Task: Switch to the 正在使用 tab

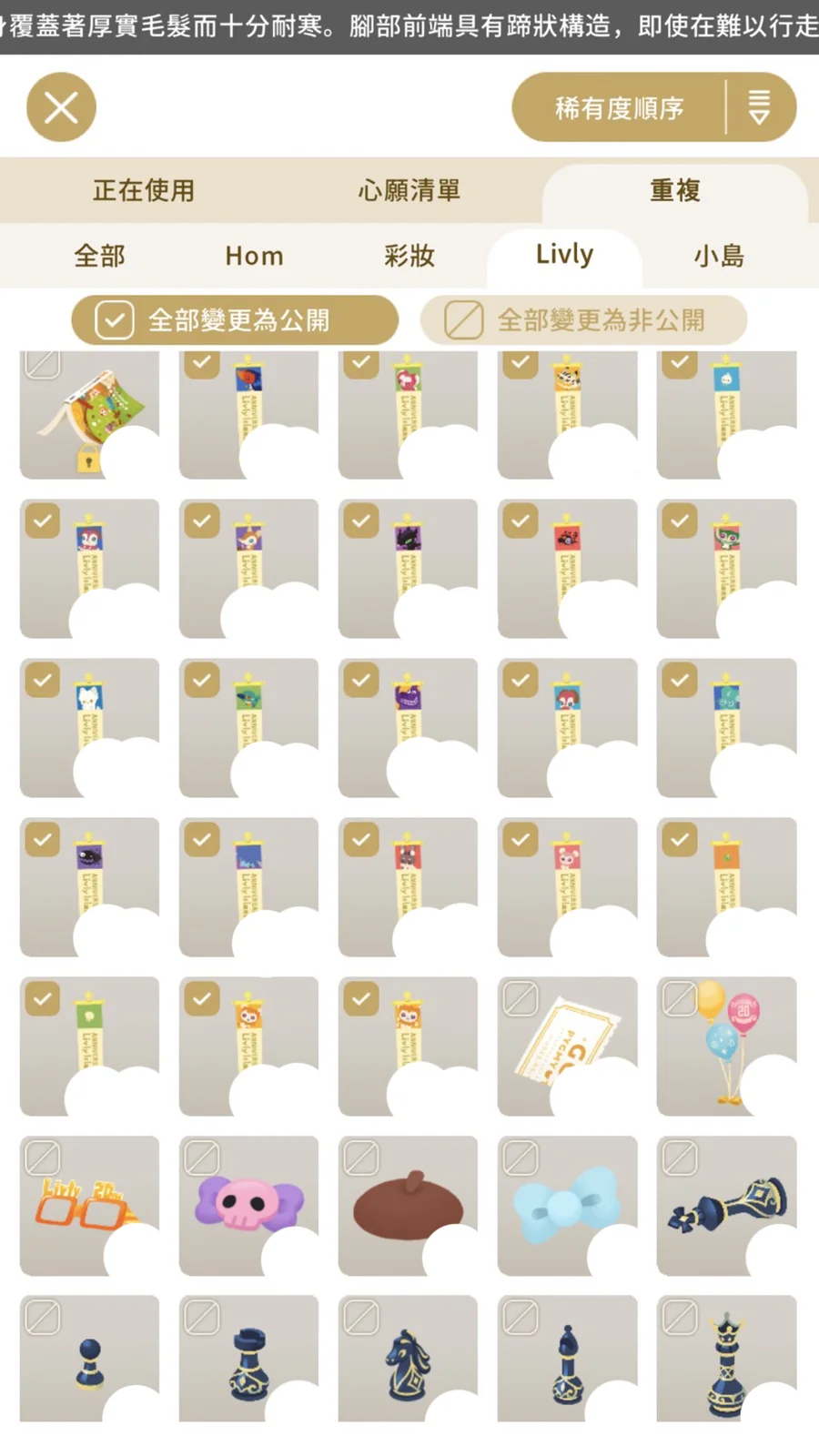Action: tap(144, 190)
